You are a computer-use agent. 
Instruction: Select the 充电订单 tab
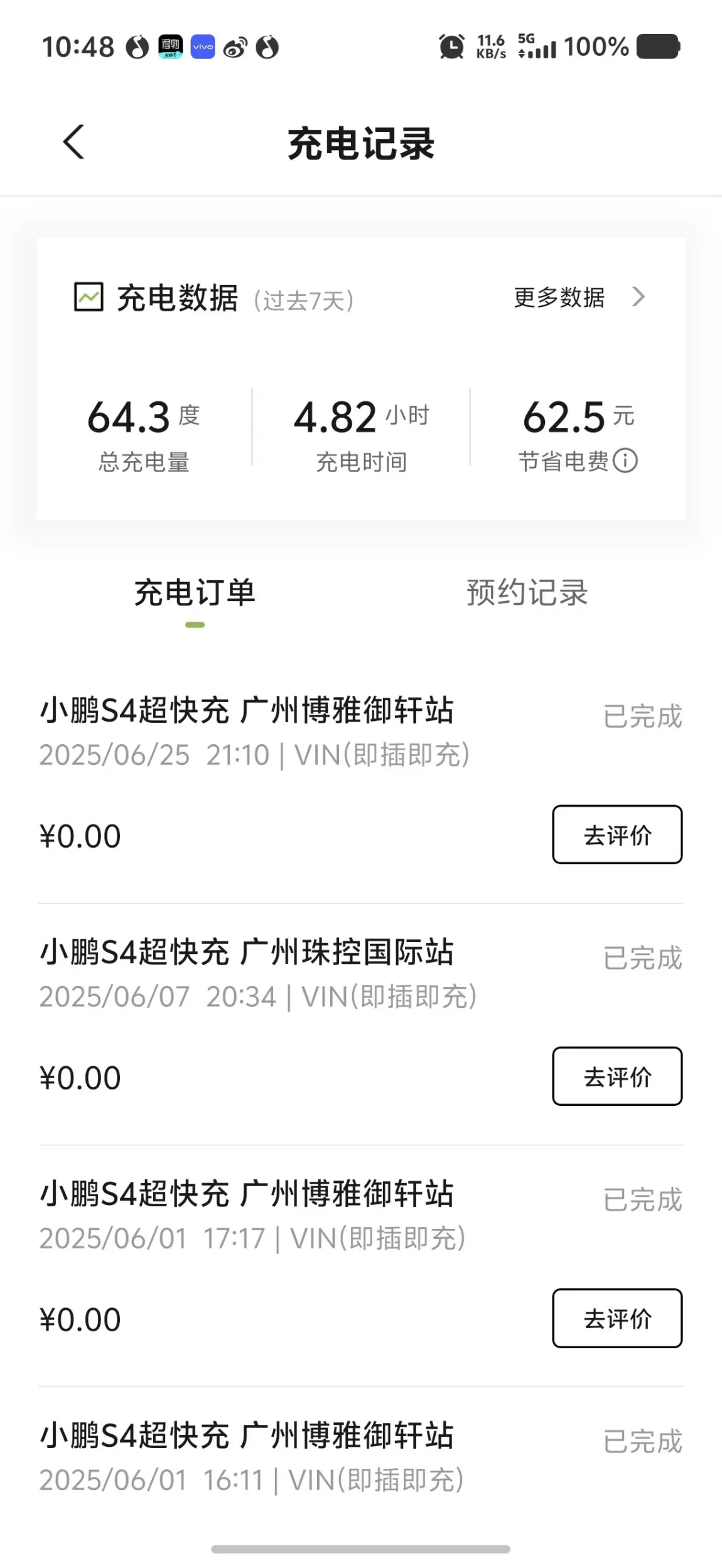(195, 593)
